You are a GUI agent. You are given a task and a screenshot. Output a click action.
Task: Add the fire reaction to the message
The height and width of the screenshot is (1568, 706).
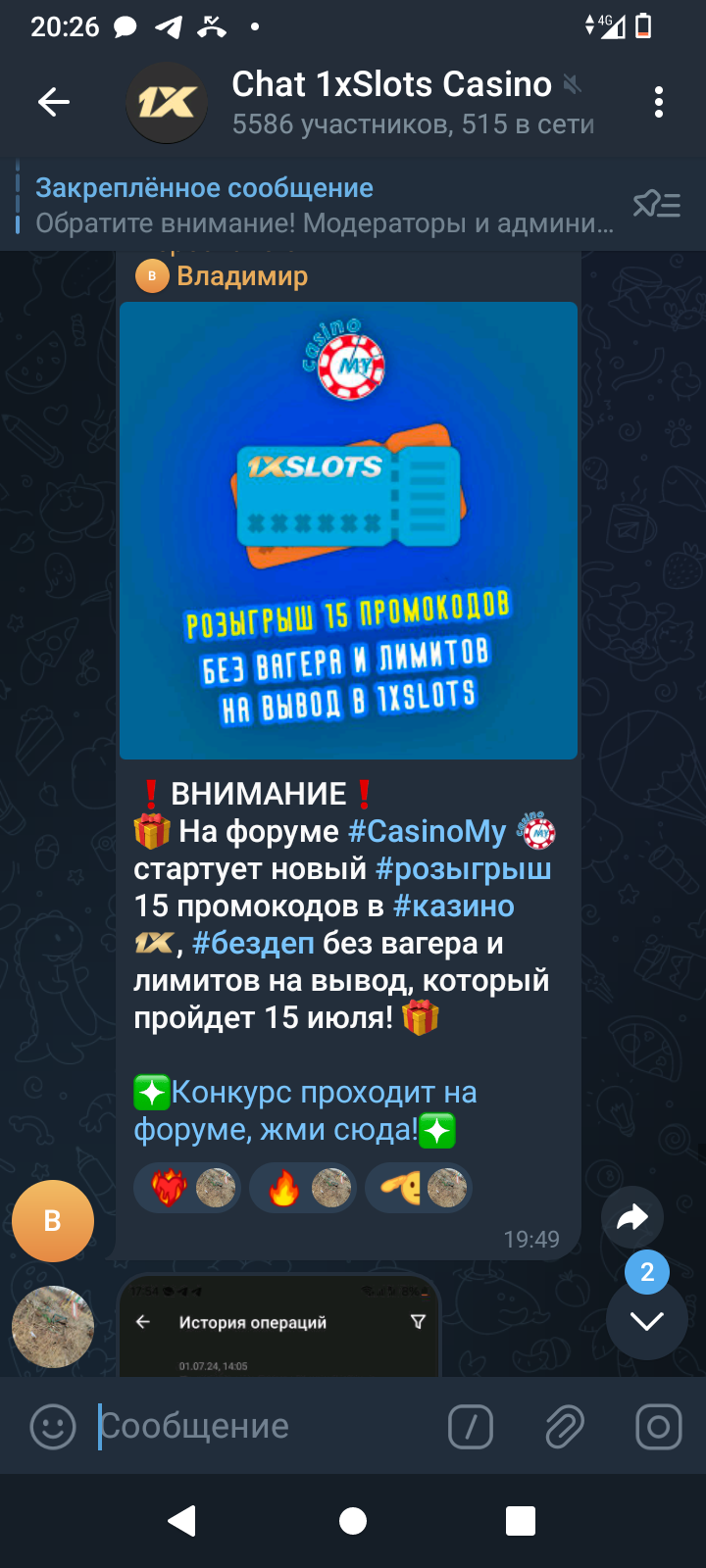pyautogui.click(x=302, y=1189)
